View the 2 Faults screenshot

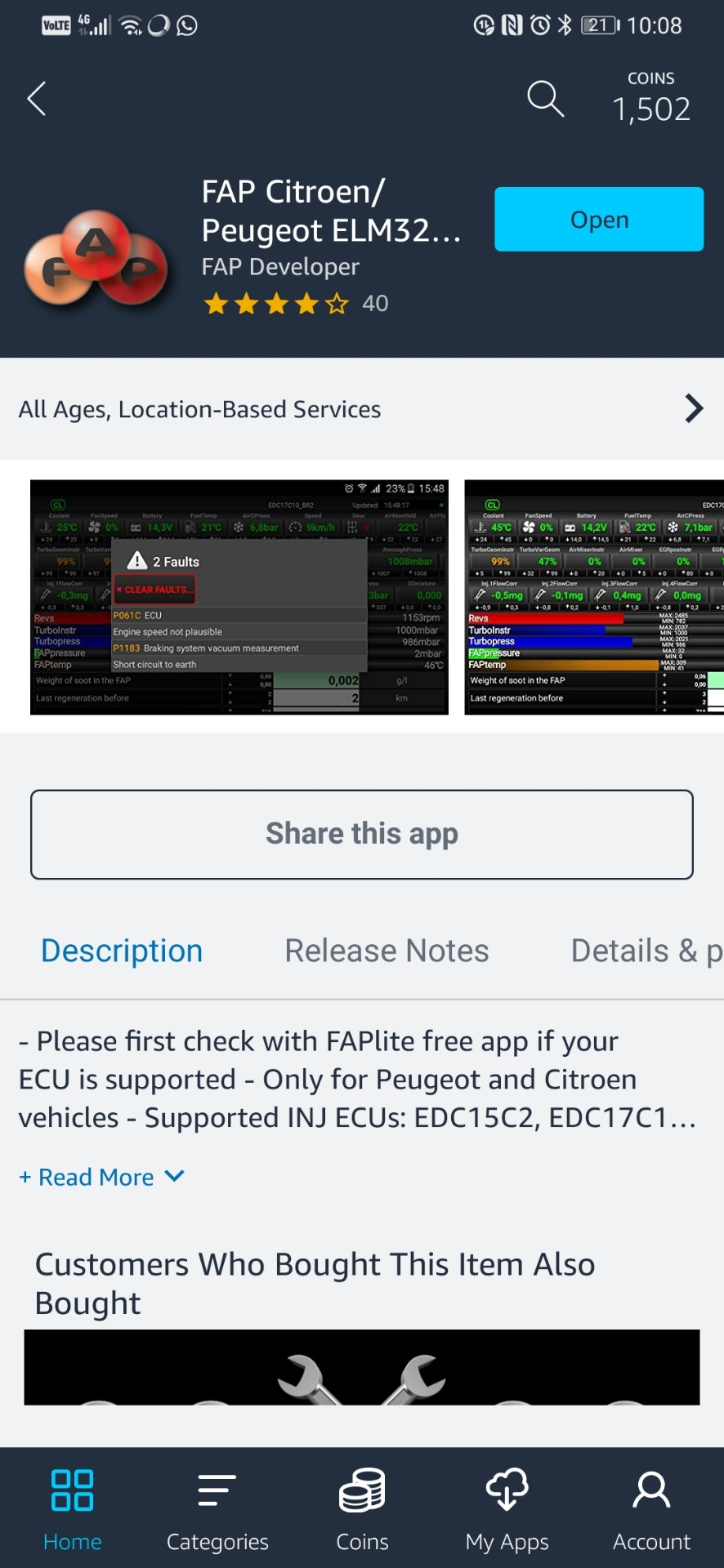[239, 597]
